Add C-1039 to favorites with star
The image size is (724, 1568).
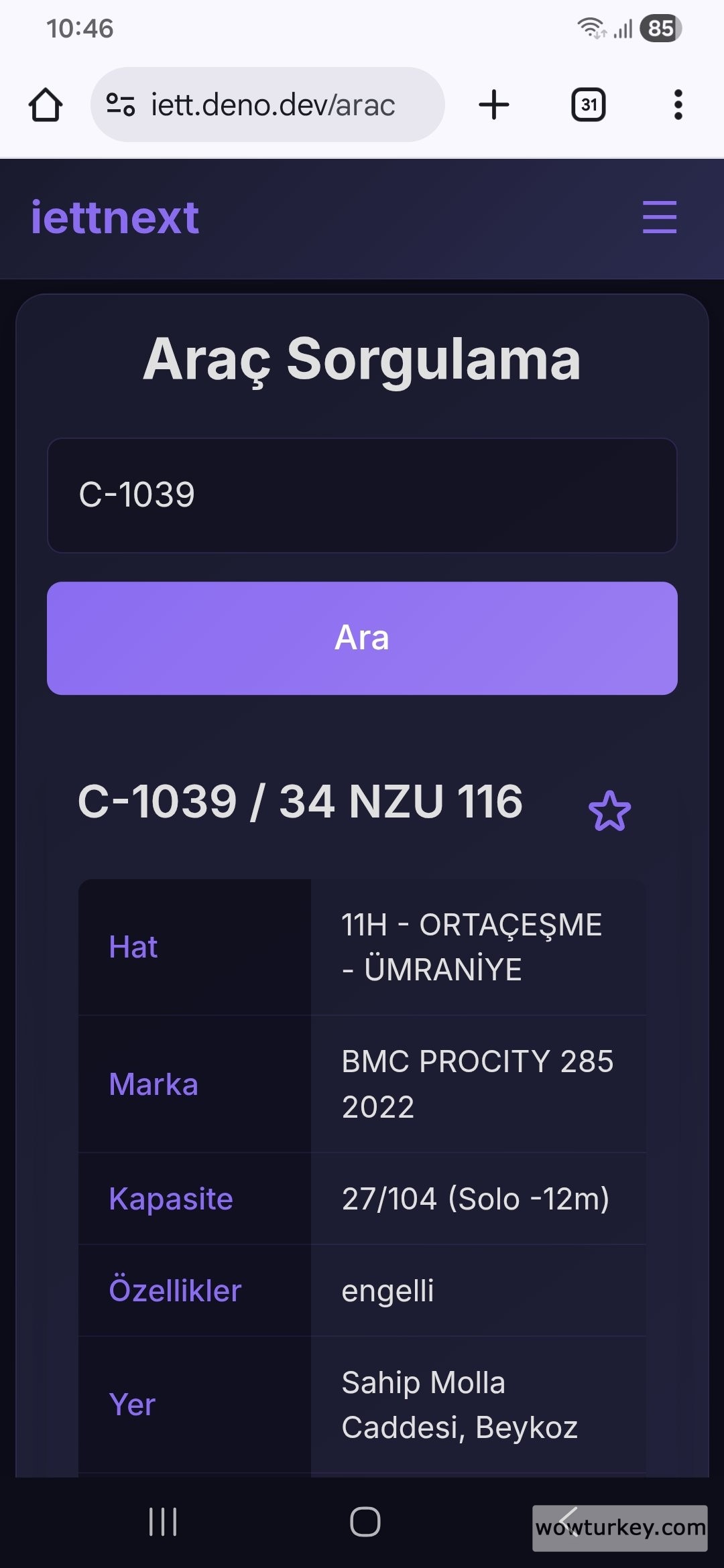[x=609, y=811]
